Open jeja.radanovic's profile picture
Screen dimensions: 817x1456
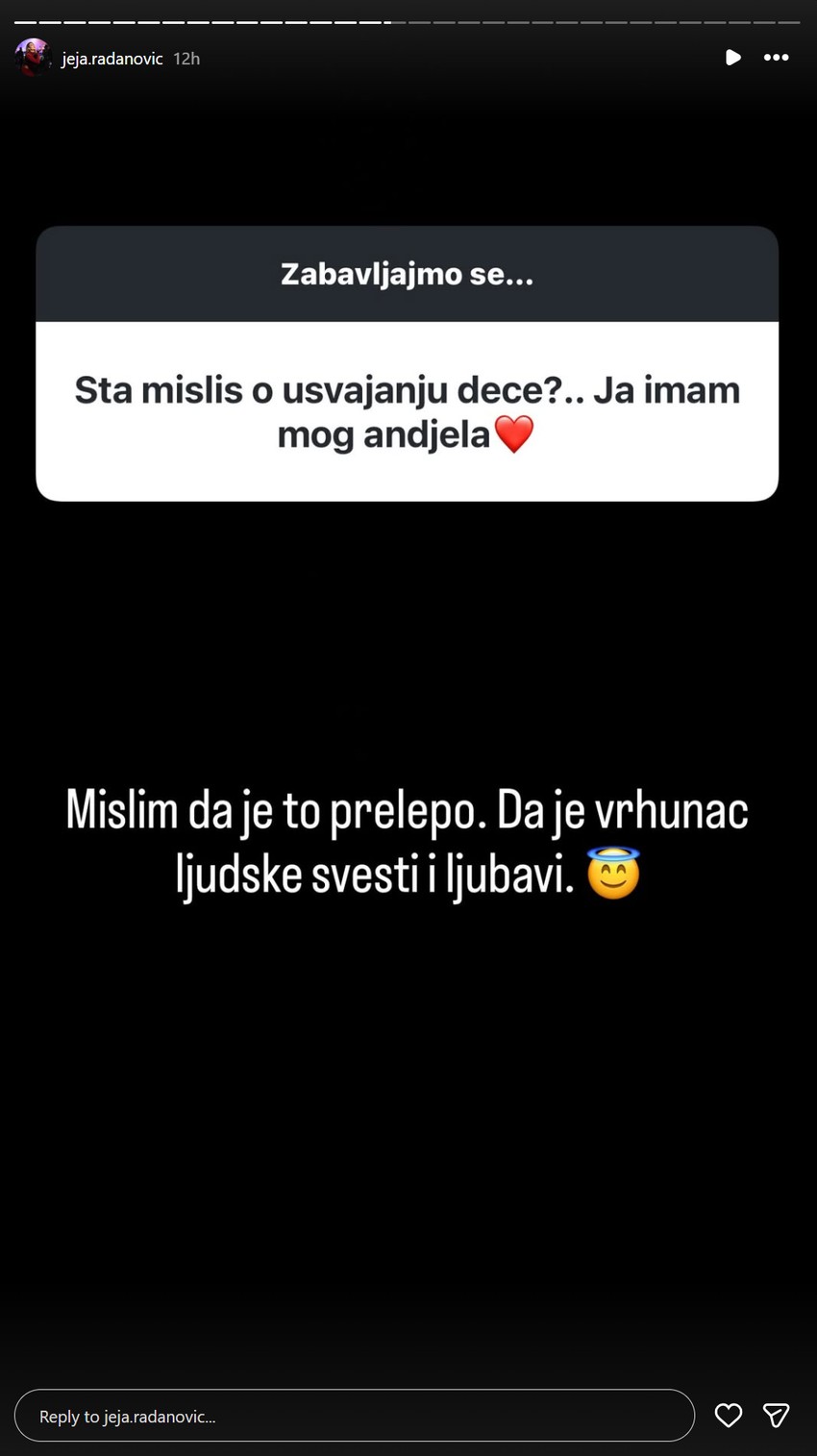[33, 58]
